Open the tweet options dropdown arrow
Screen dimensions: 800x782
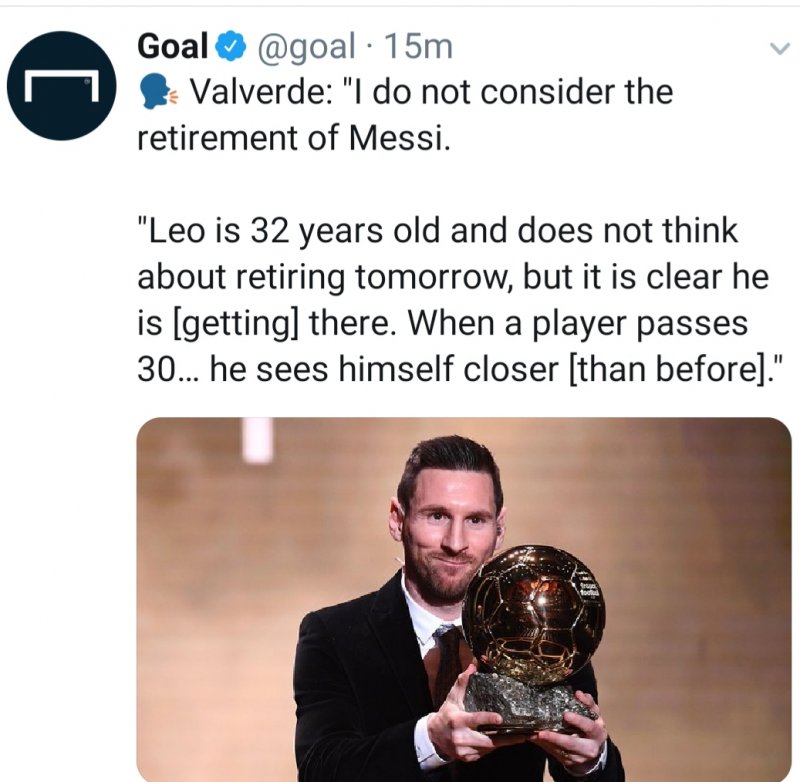[x=777, y=48]
